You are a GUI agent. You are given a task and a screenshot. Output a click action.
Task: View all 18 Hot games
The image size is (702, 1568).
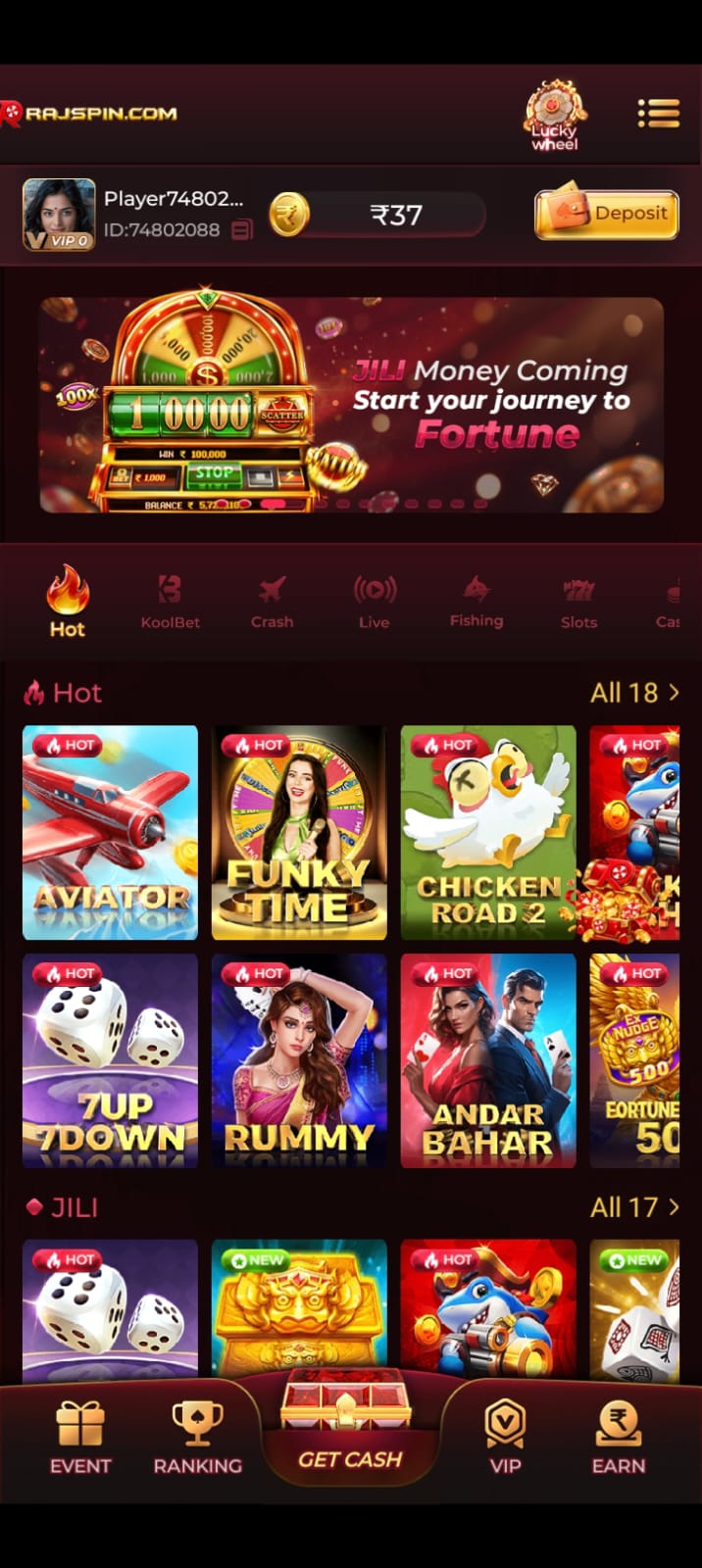634,693
